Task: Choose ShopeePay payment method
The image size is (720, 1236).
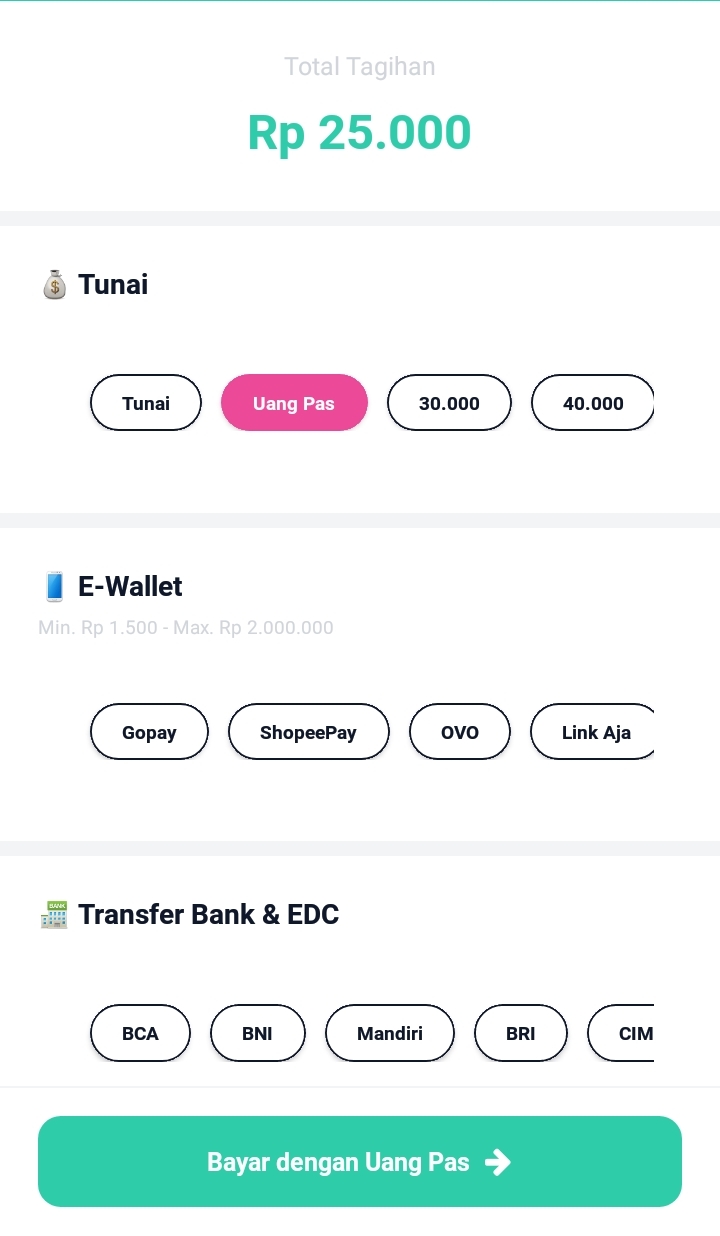Action: tap(308, 732)
